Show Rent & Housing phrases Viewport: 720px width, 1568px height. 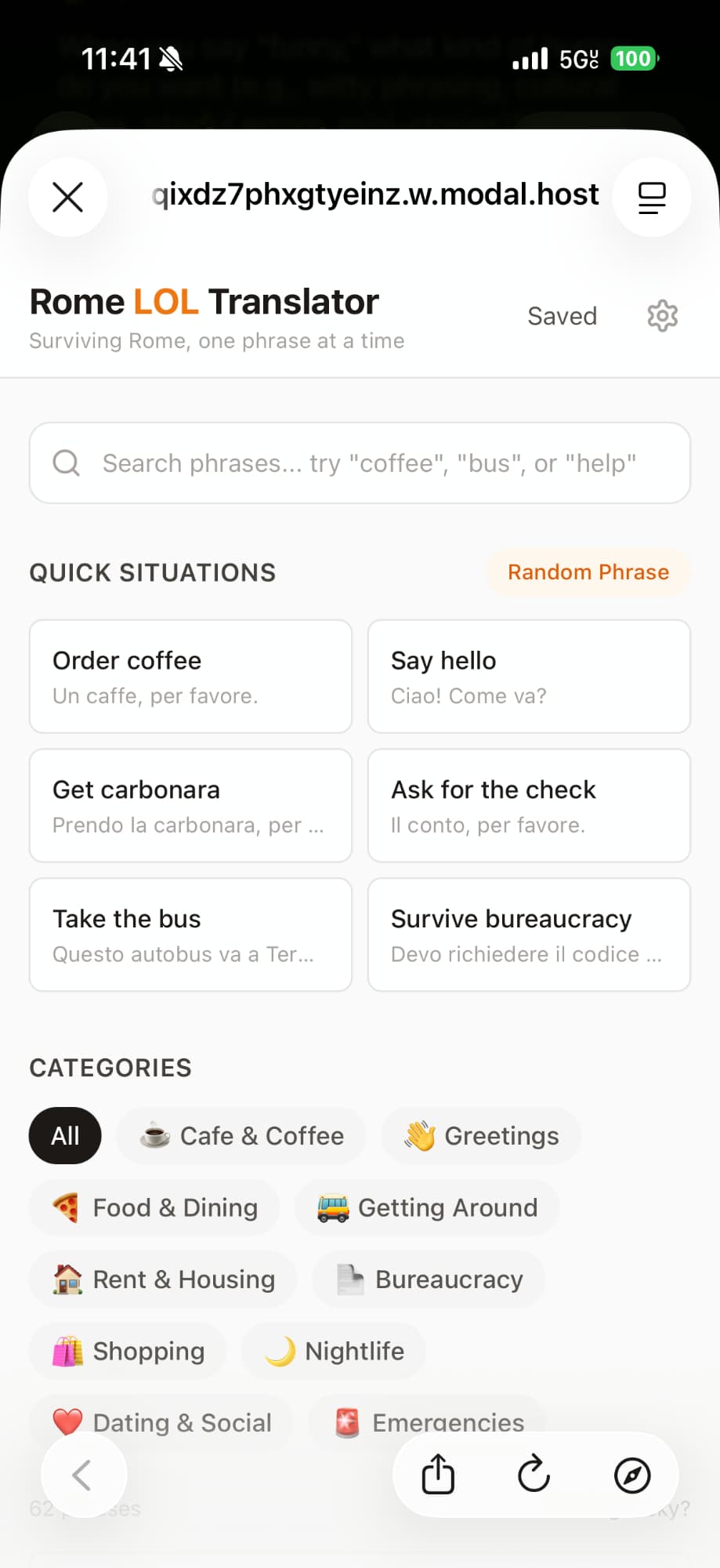(163, 1279)
